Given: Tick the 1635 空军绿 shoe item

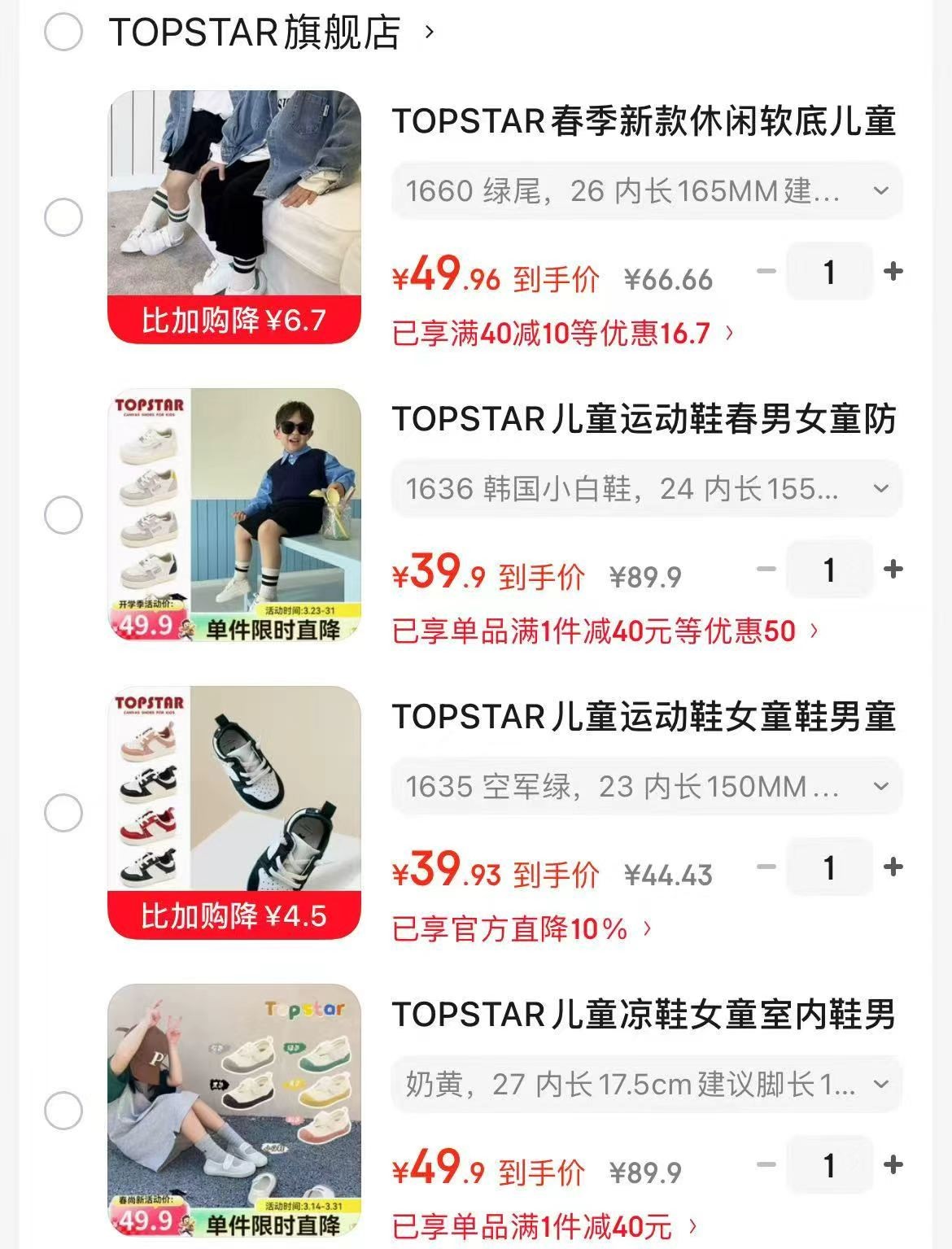Looking at the screenshot, I should [x=63, y=813].
